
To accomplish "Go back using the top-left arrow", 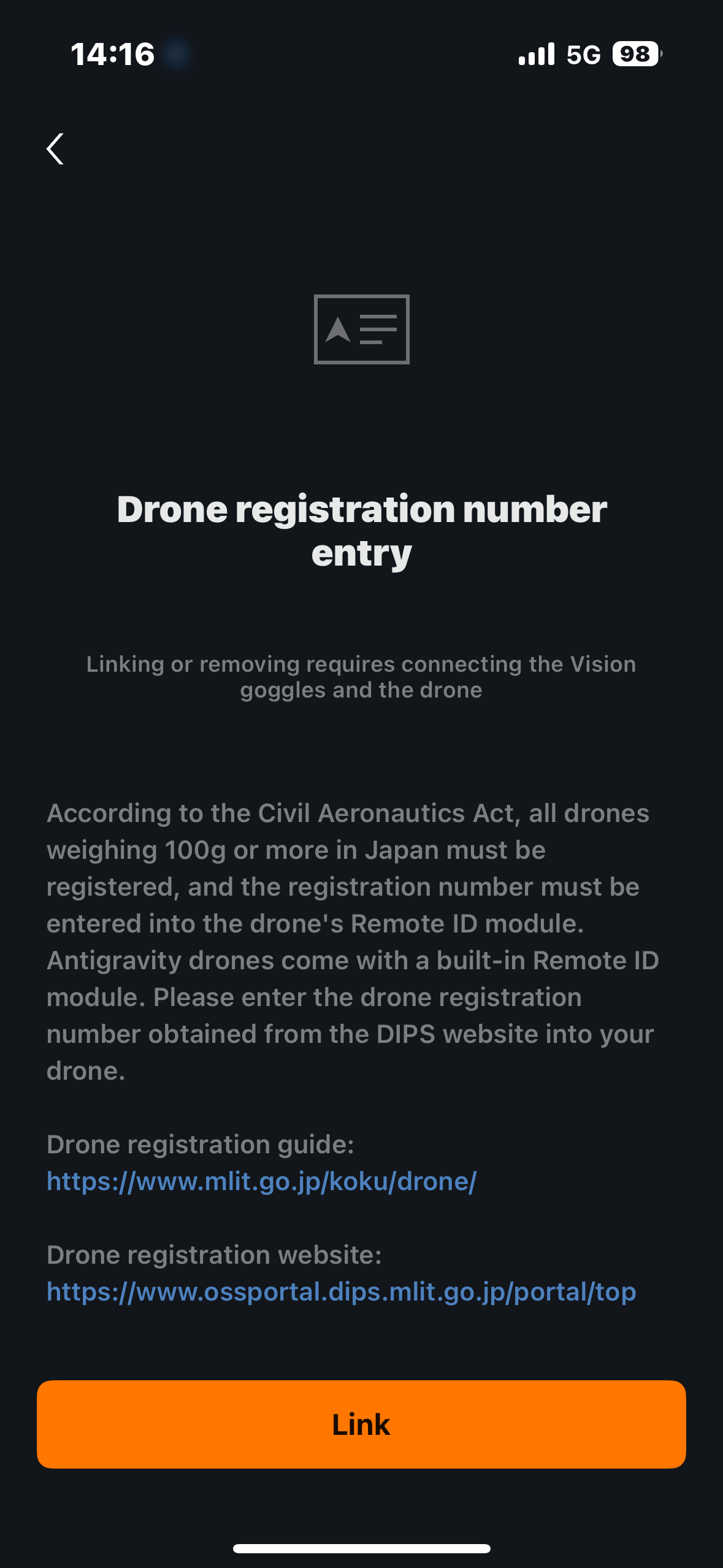I will pos(55,149).
